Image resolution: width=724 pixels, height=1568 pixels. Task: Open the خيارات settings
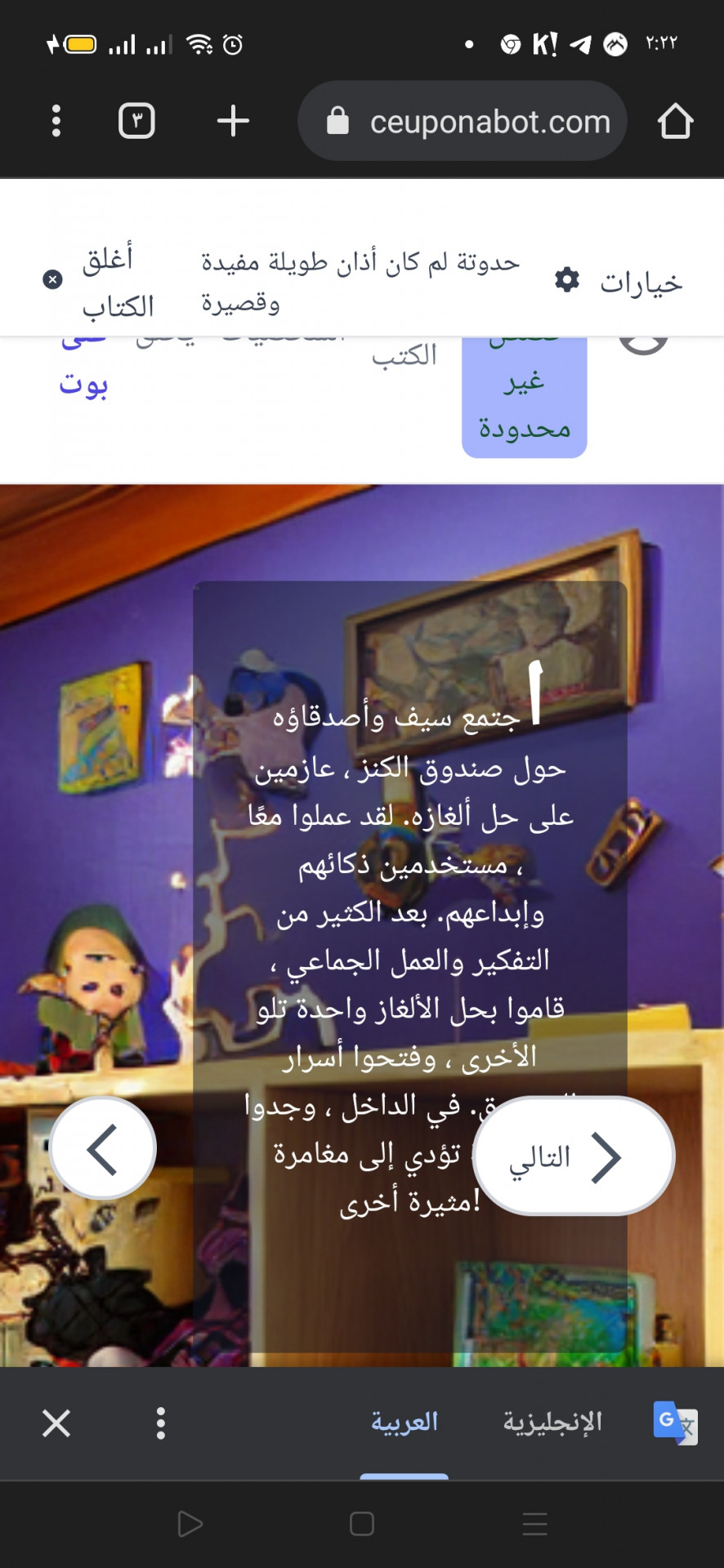(619, 282)
